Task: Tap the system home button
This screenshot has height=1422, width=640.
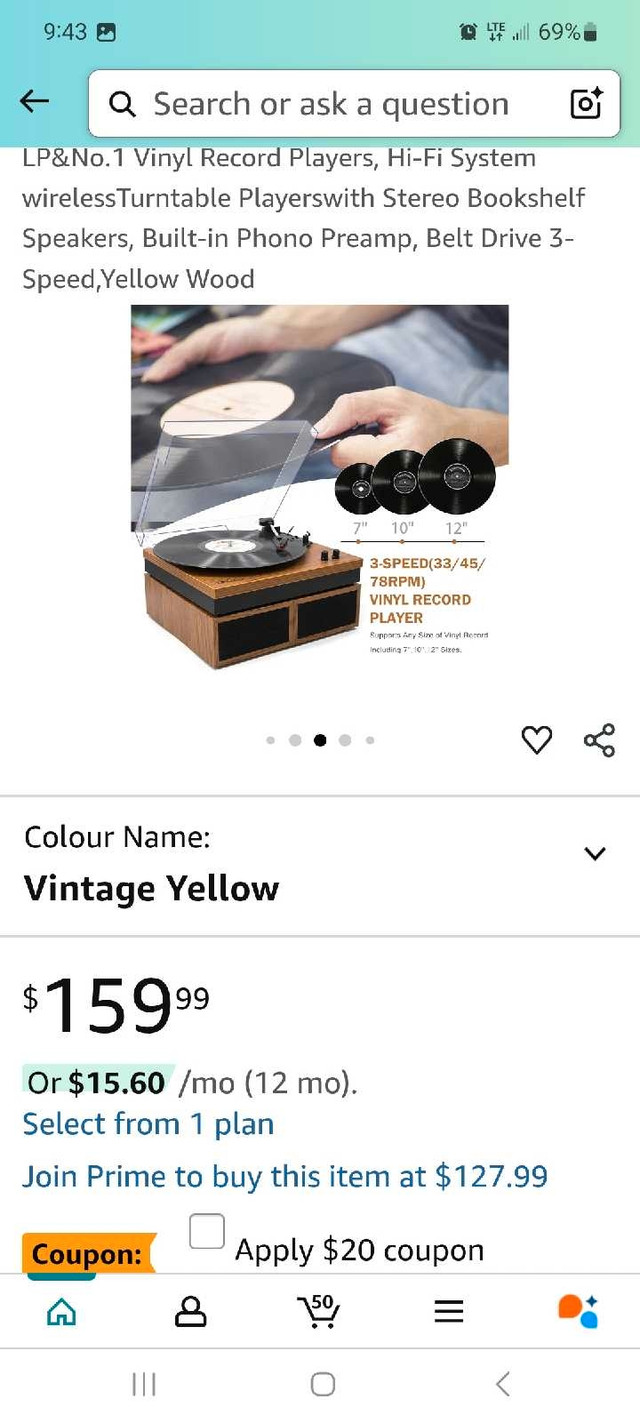Action: pos(322,1384)
